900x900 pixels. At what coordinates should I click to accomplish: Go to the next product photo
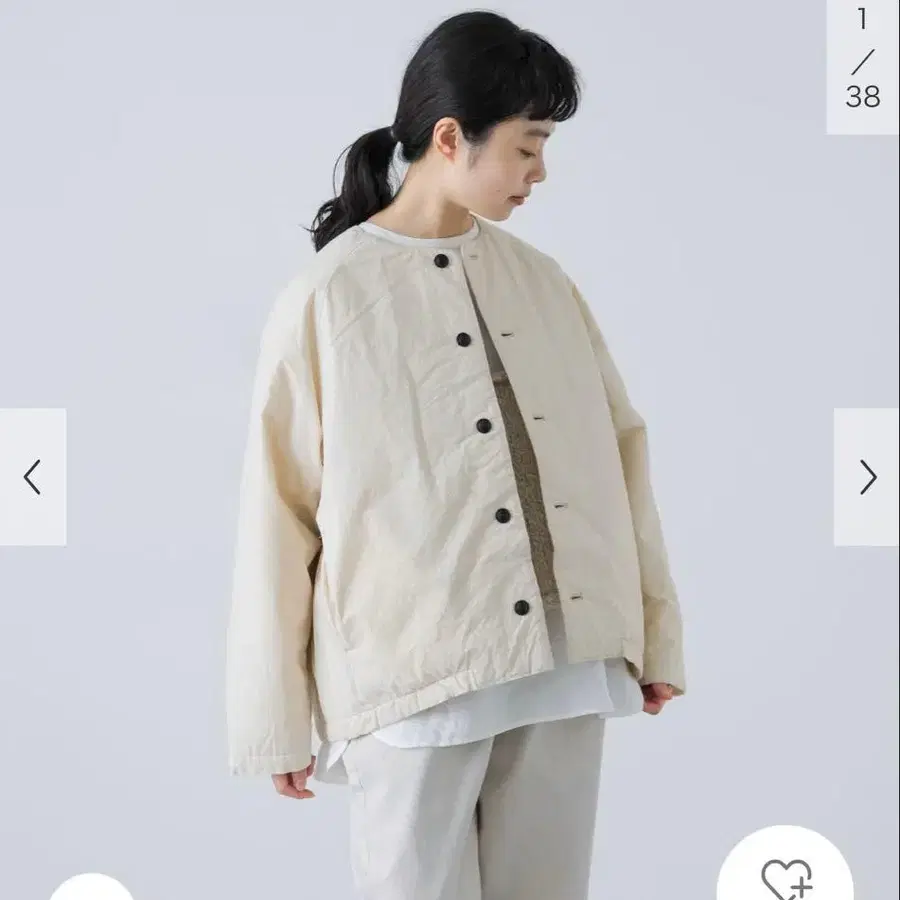pos(867,477)
